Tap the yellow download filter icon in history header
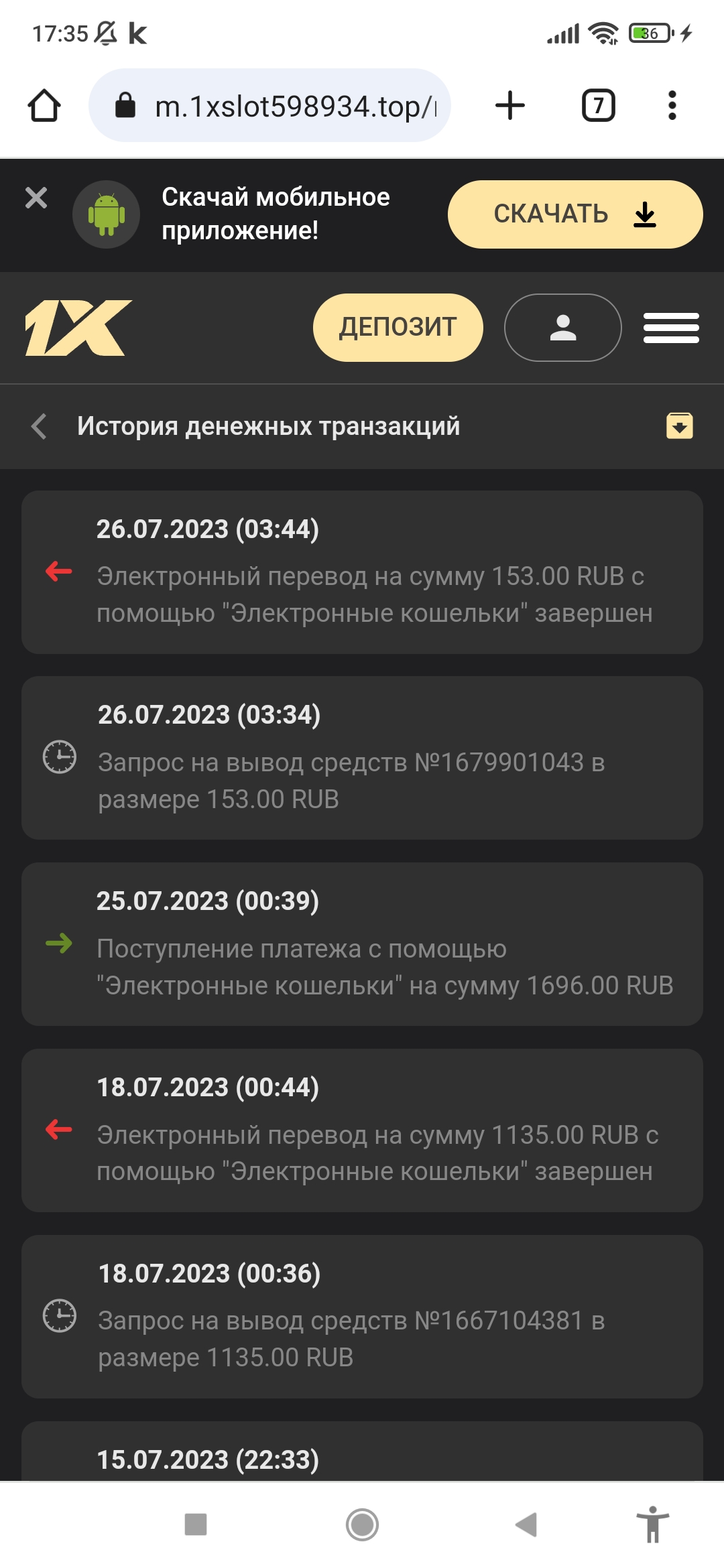 pyautogui.click(x=679, y=426)
